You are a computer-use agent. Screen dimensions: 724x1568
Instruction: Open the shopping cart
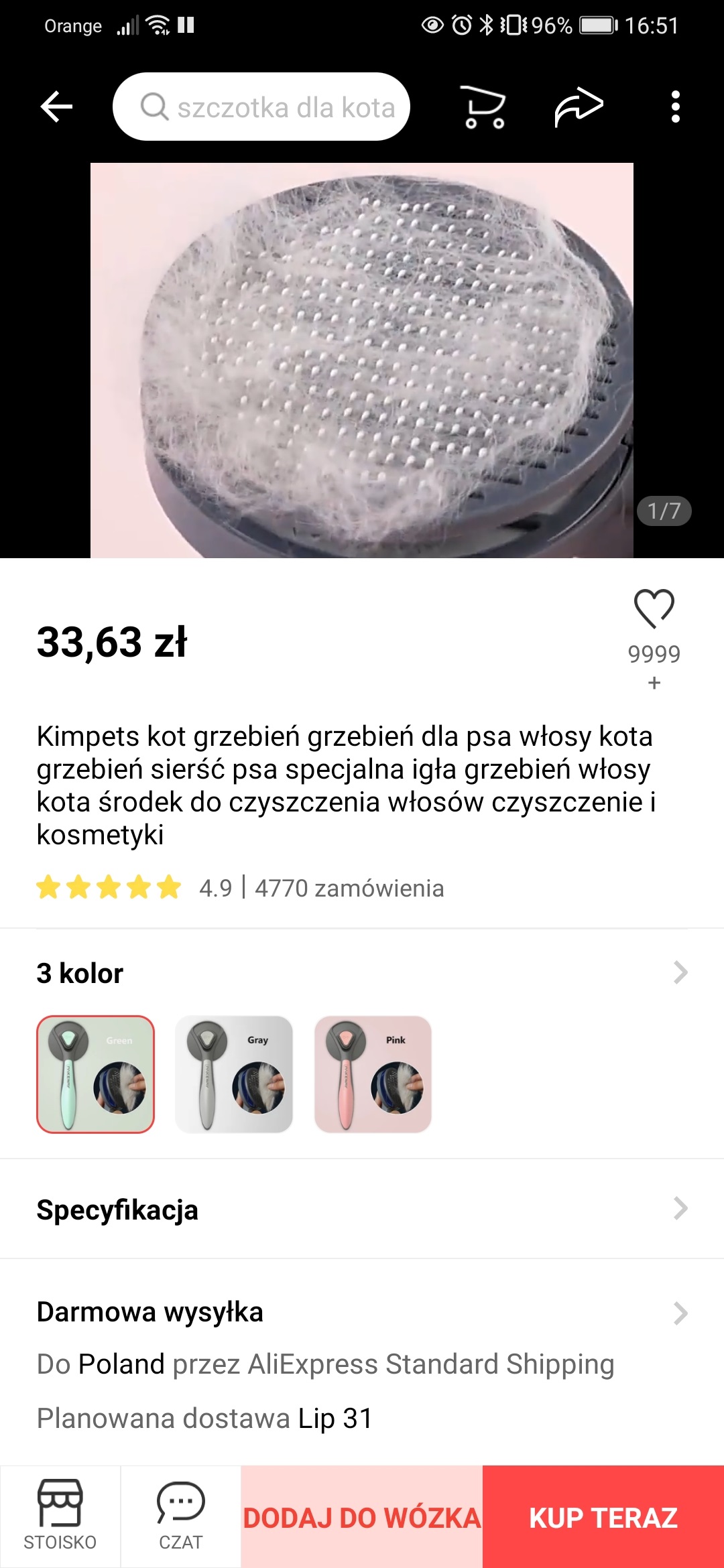point(485,107)
